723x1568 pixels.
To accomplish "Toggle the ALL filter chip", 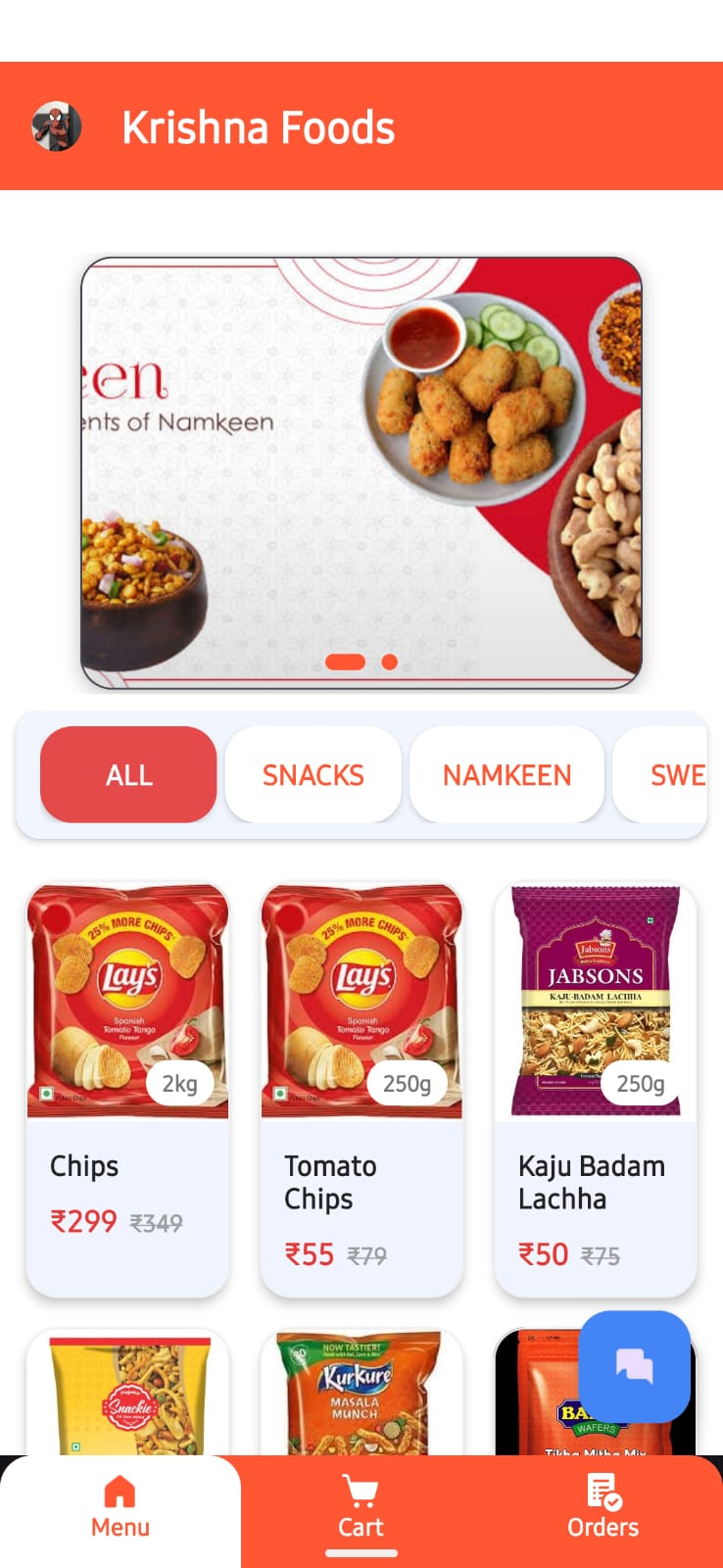I will 127,774.
